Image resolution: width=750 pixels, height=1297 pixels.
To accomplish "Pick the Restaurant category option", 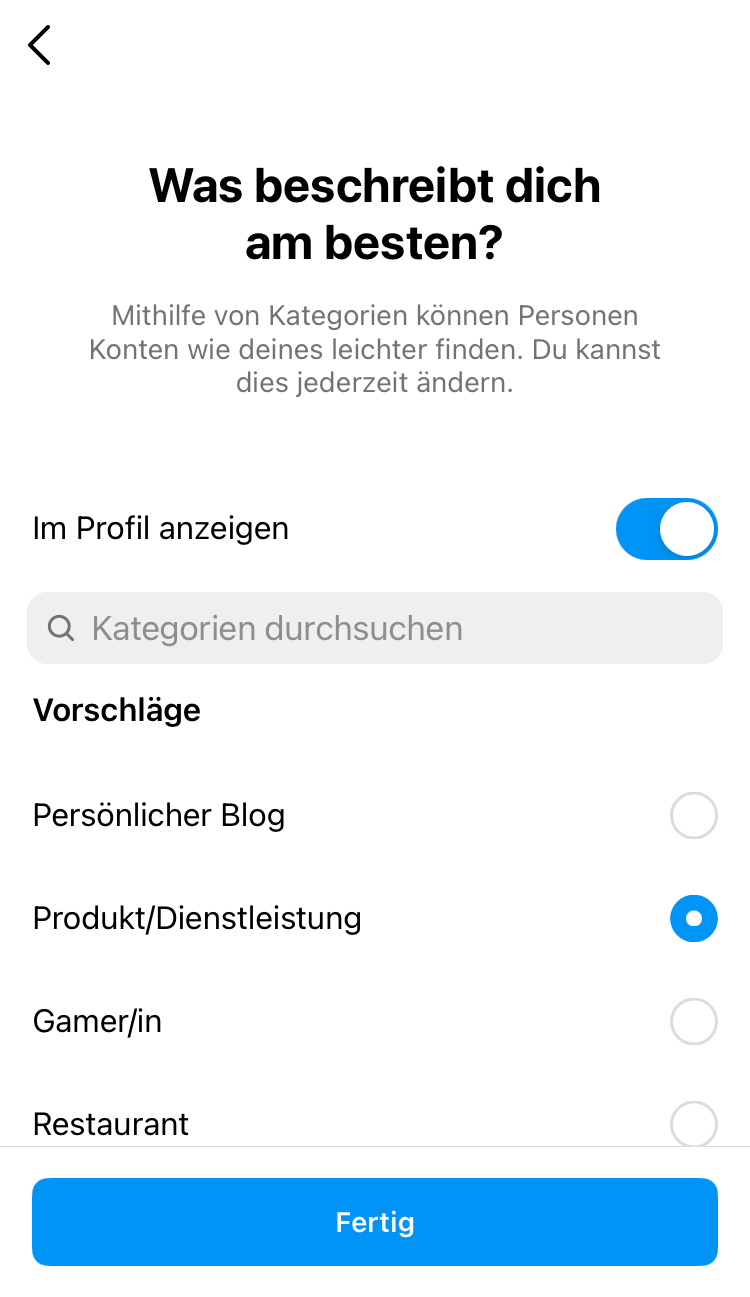I will 375,1124.
